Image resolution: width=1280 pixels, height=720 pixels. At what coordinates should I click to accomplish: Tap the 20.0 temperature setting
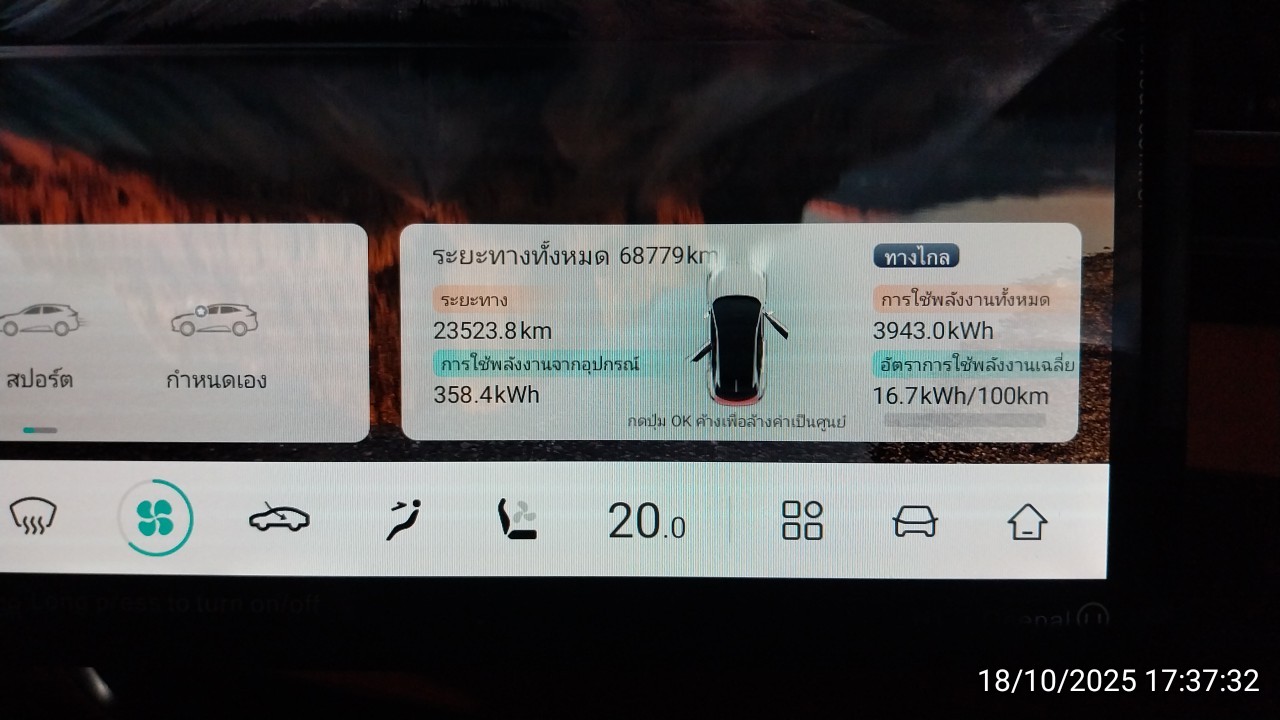click(646, 521)
